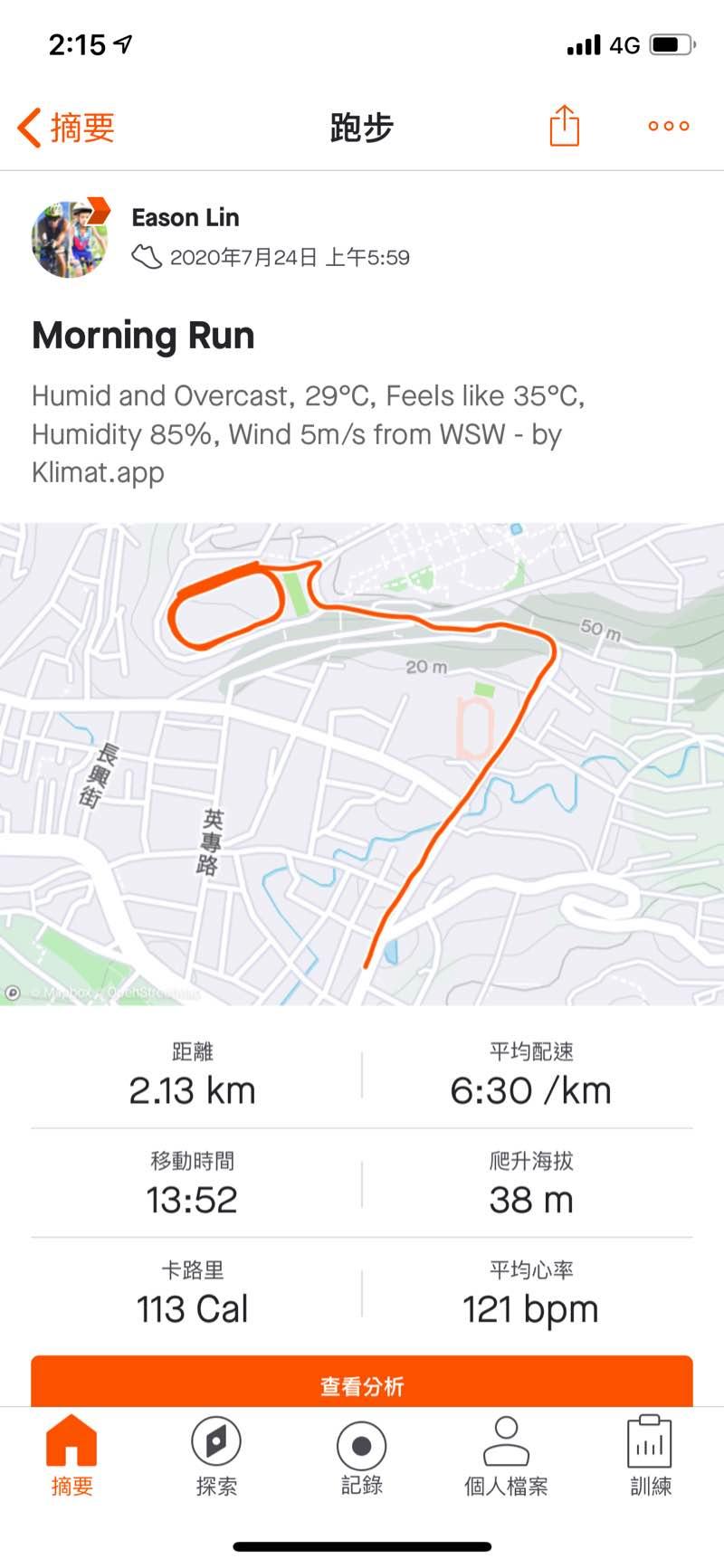Open Eason Lin's profile picture
This screenshot has width=724, height=1568.
[70, 239]
